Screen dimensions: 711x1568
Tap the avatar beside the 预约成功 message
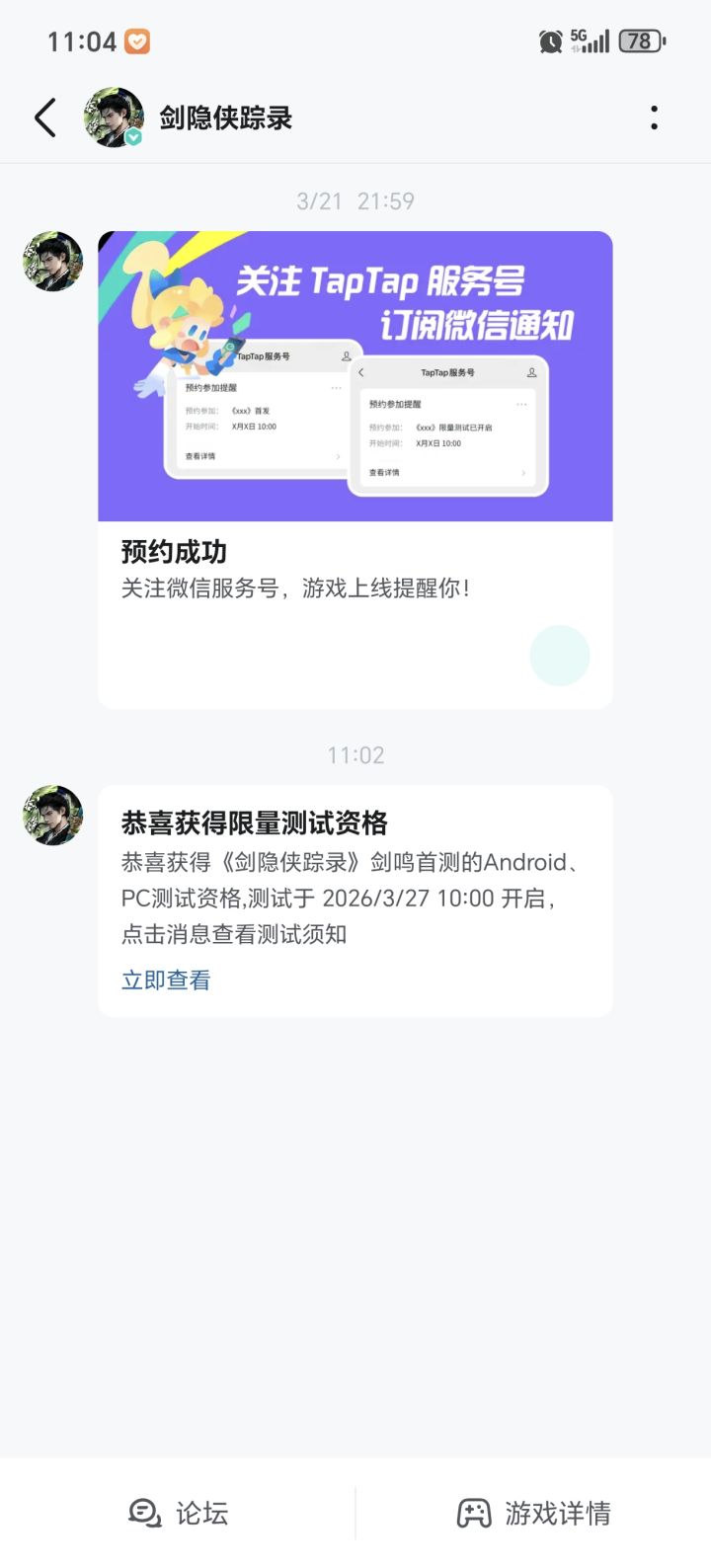50,260
